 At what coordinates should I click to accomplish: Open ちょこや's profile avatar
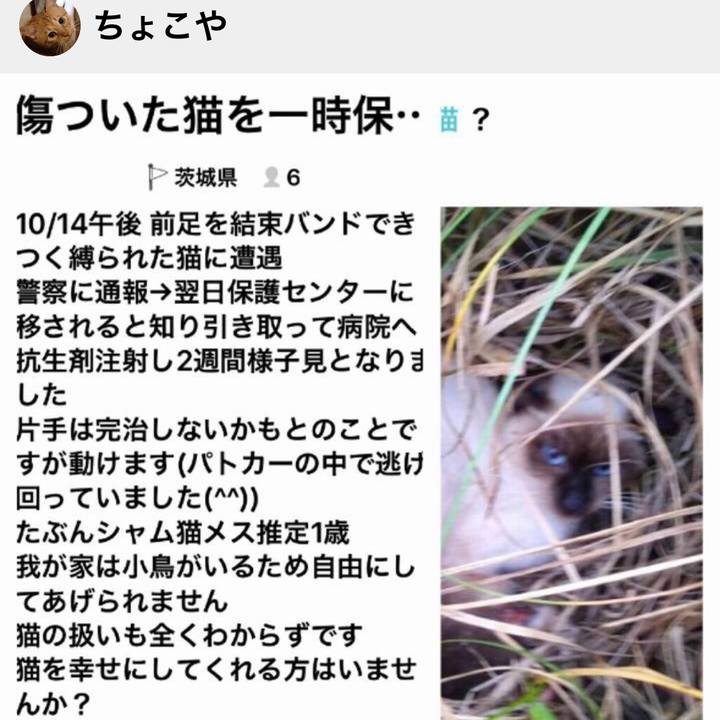click(x=50, y=28)
